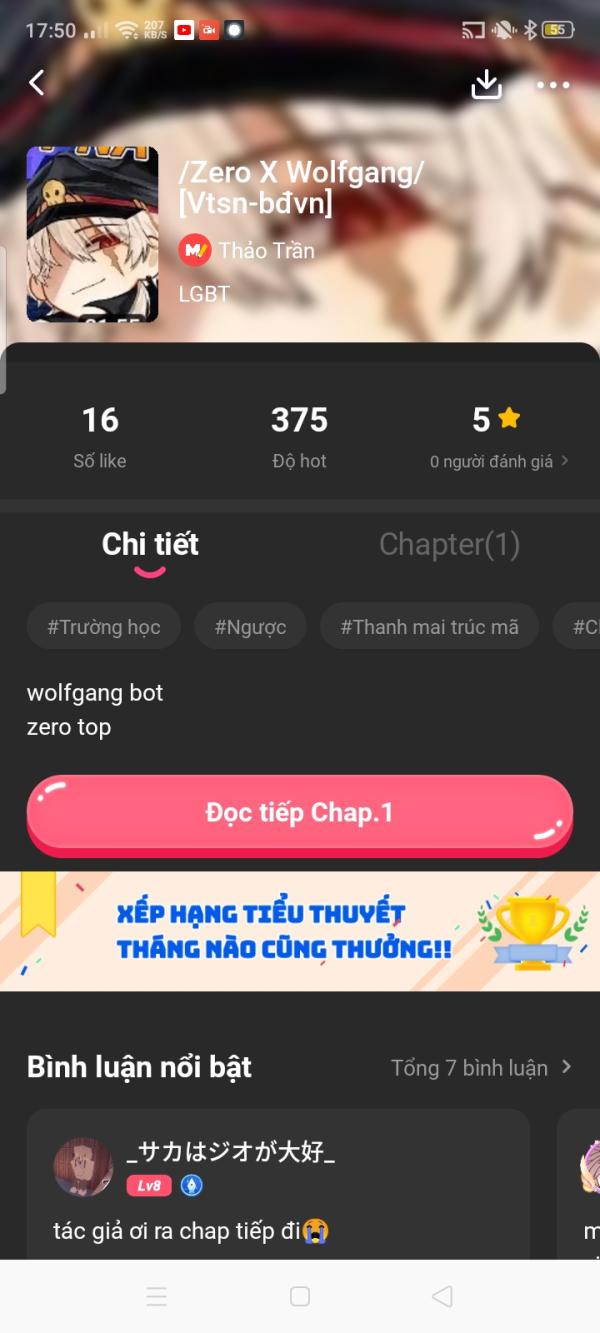This screenshot has width=600, height=1333.
Task: Switch to the Chapter(1) tab
Action: tap(449, 544)
